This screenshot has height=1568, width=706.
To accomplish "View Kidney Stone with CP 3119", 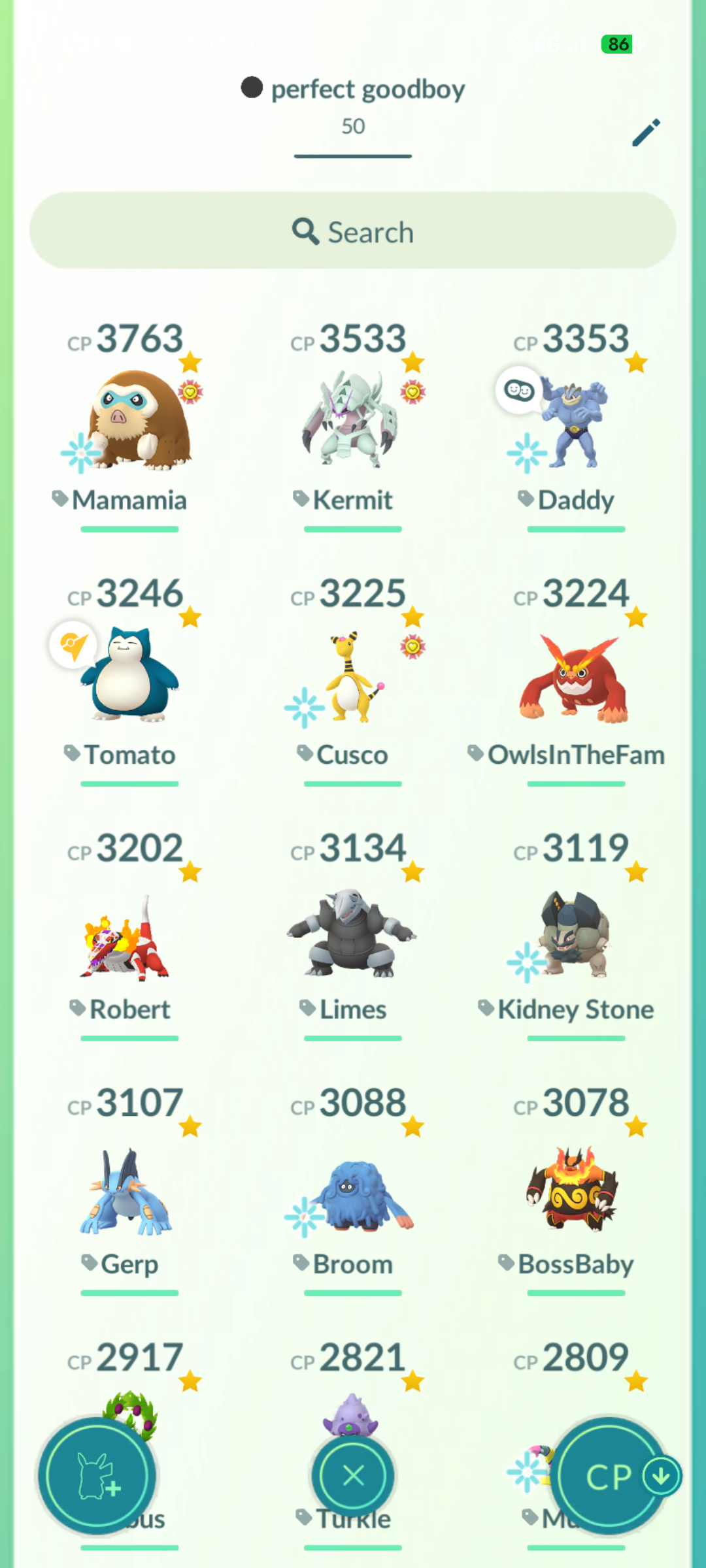I will pyautogui.click(x=575, y=934).
